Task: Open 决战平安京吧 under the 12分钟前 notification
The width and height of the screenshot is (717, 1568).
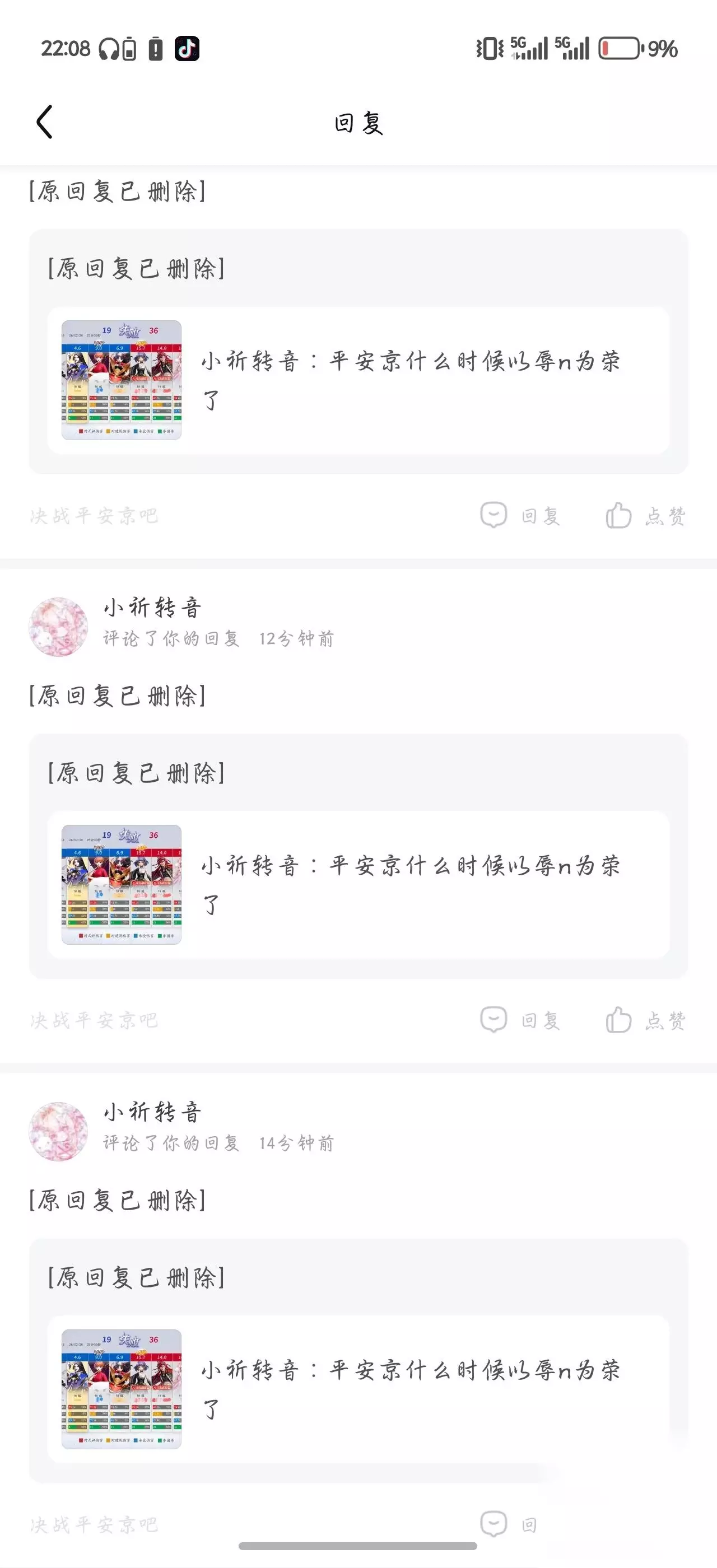Action: (x=94, y=1020)
